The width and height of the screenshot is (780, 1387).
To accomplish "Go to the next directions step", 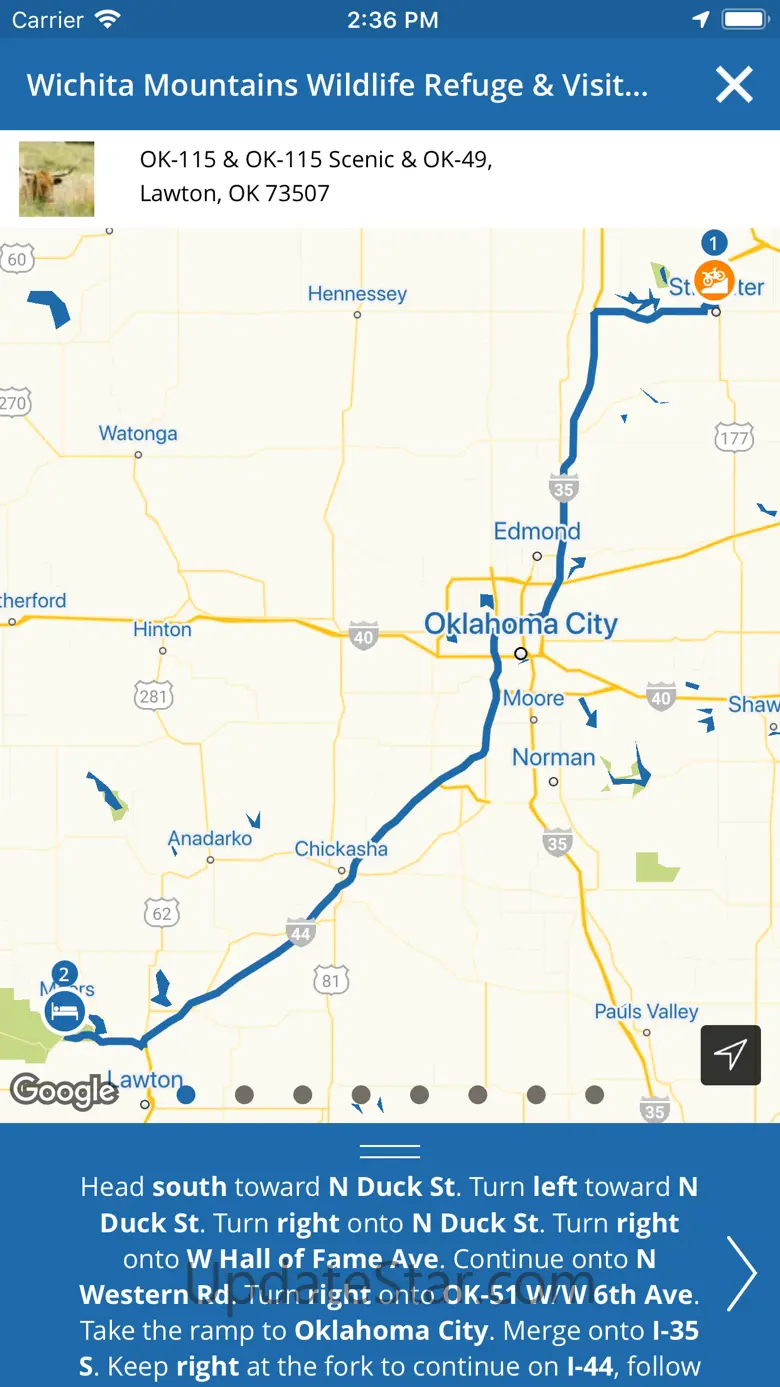I will coord(741,1274).
